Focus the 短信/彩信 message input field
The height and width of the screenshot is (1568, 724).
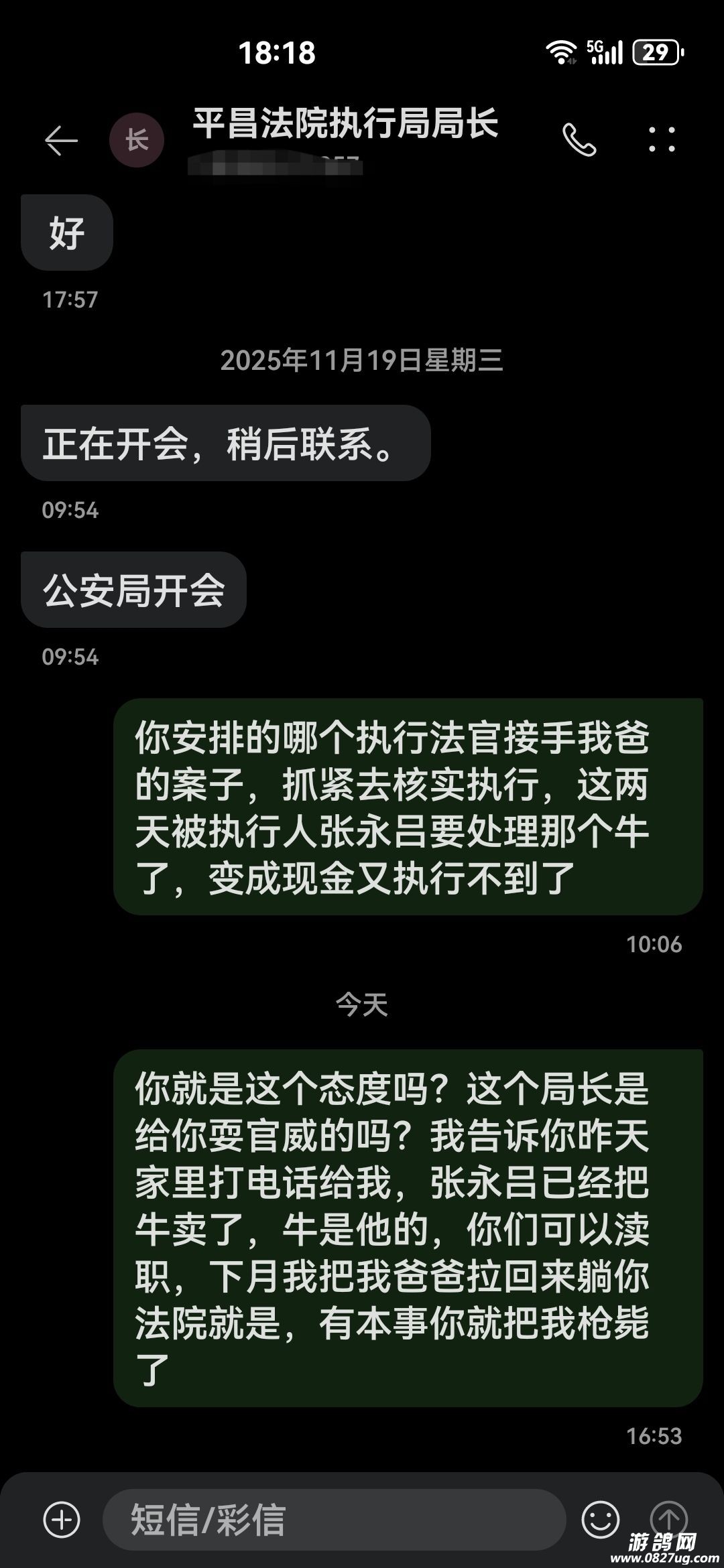(x=335, y=1519)
